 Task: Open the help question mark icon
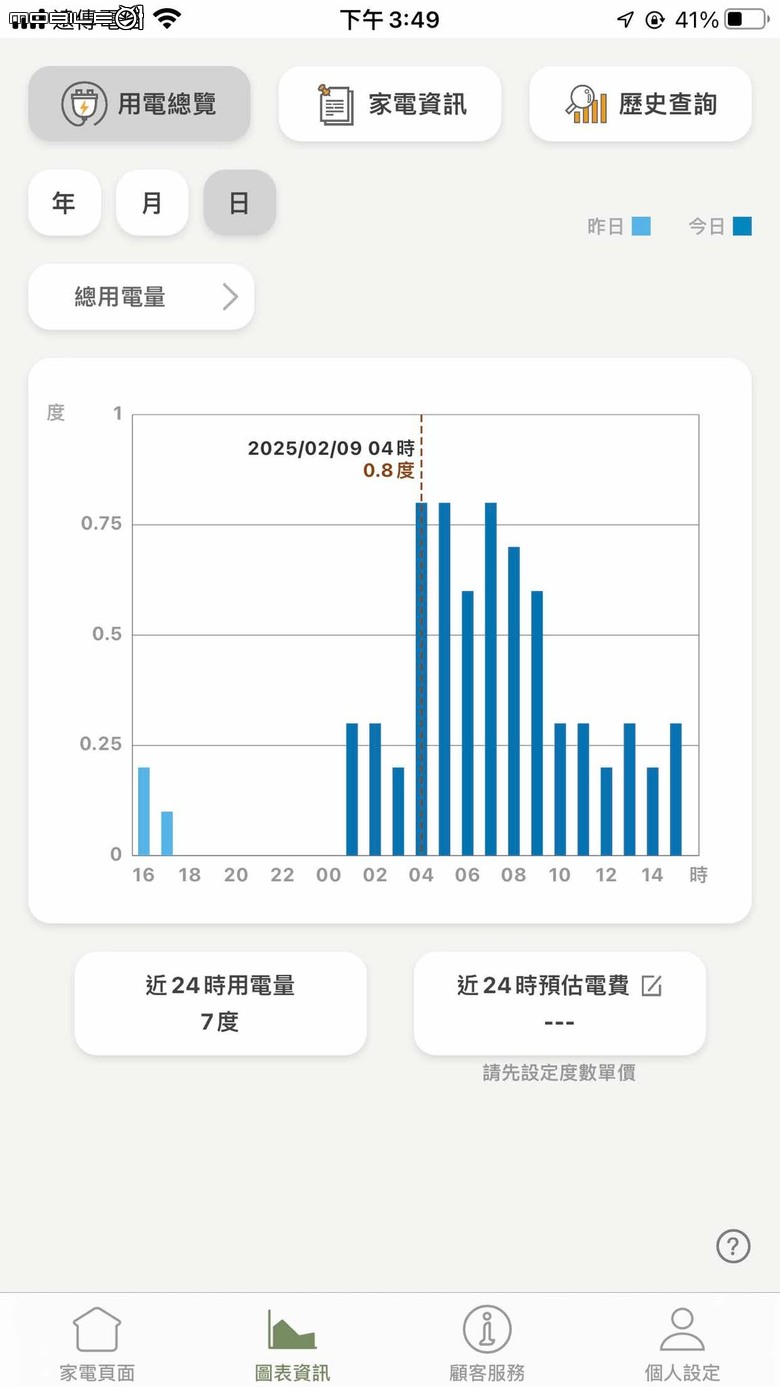tap(733, 1246)
